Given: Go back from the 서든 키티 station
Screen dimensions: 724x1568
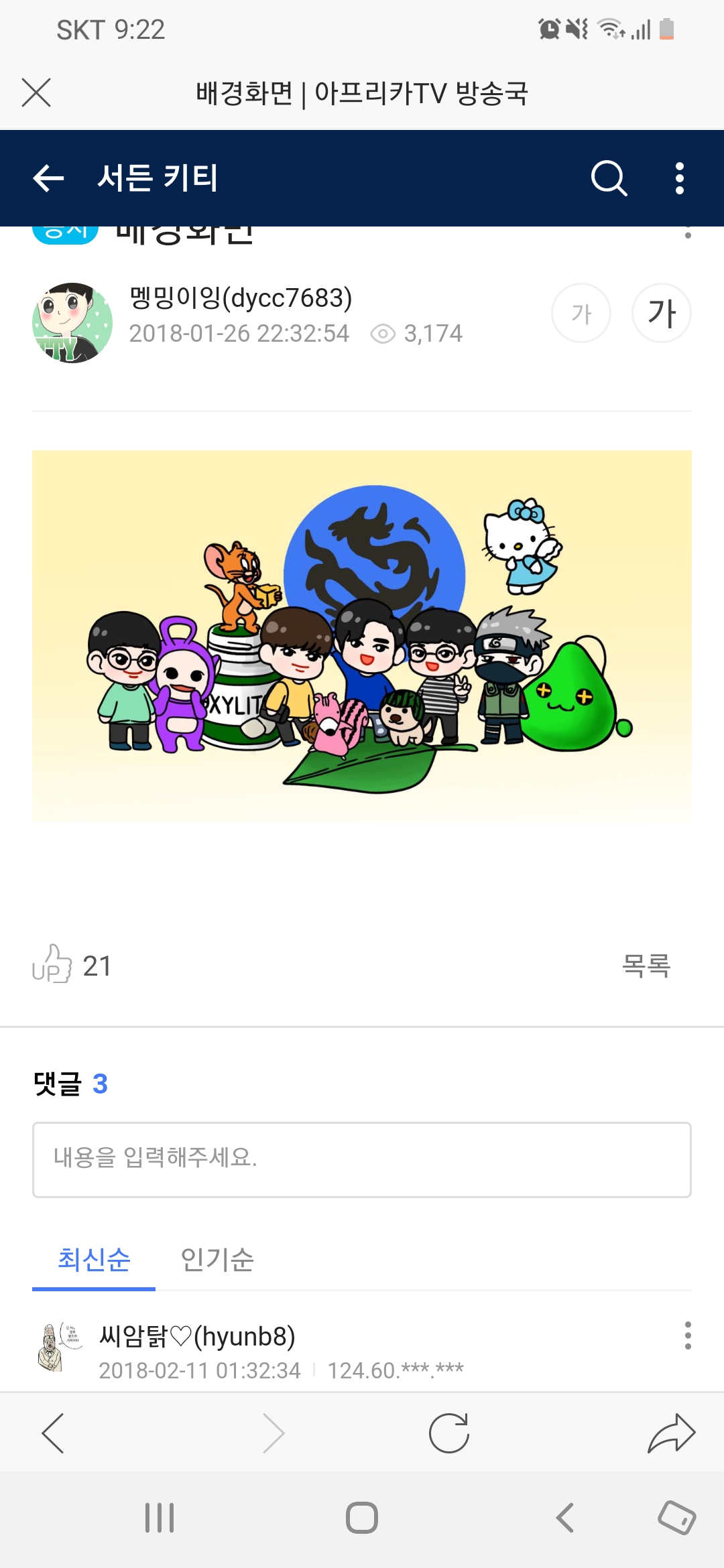Looking at the screenshot, I should click(48, 178).
